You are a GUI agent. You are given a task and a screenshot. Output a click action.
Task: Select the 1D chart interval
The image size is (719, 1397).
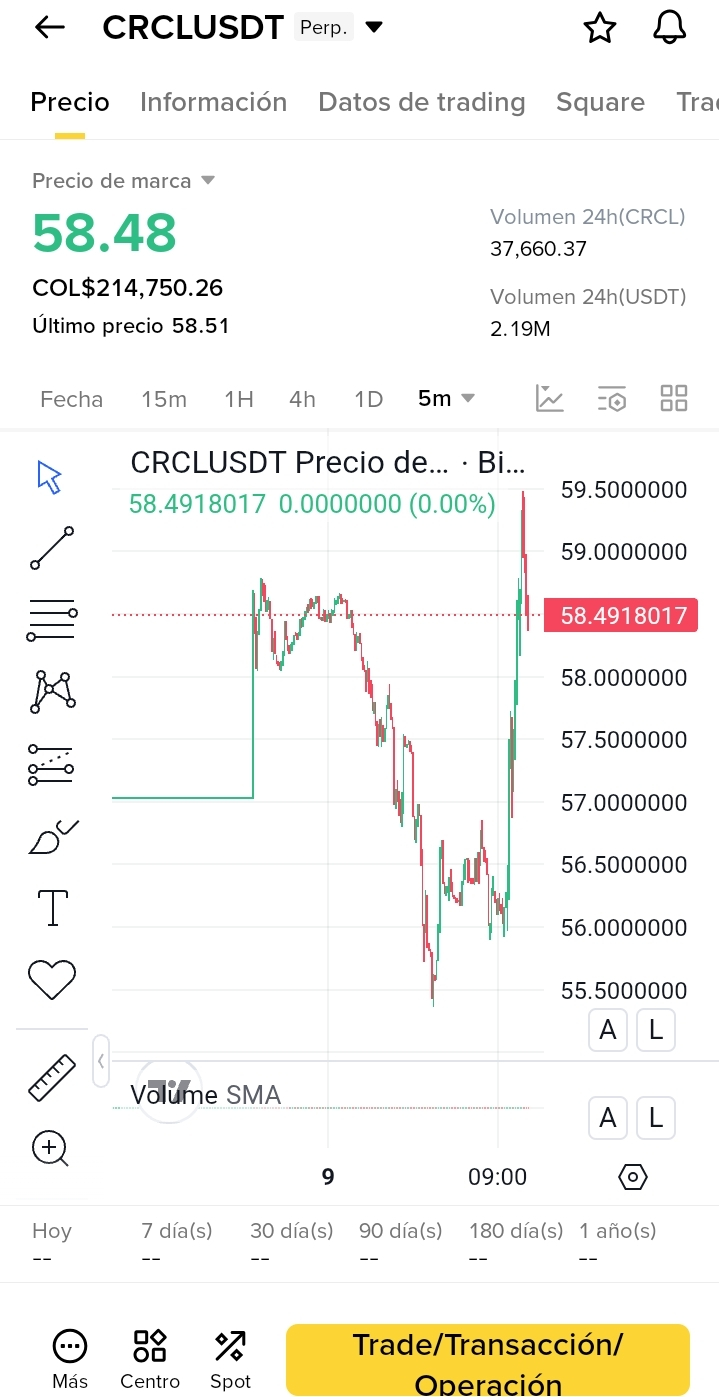(x=368, y=399)
